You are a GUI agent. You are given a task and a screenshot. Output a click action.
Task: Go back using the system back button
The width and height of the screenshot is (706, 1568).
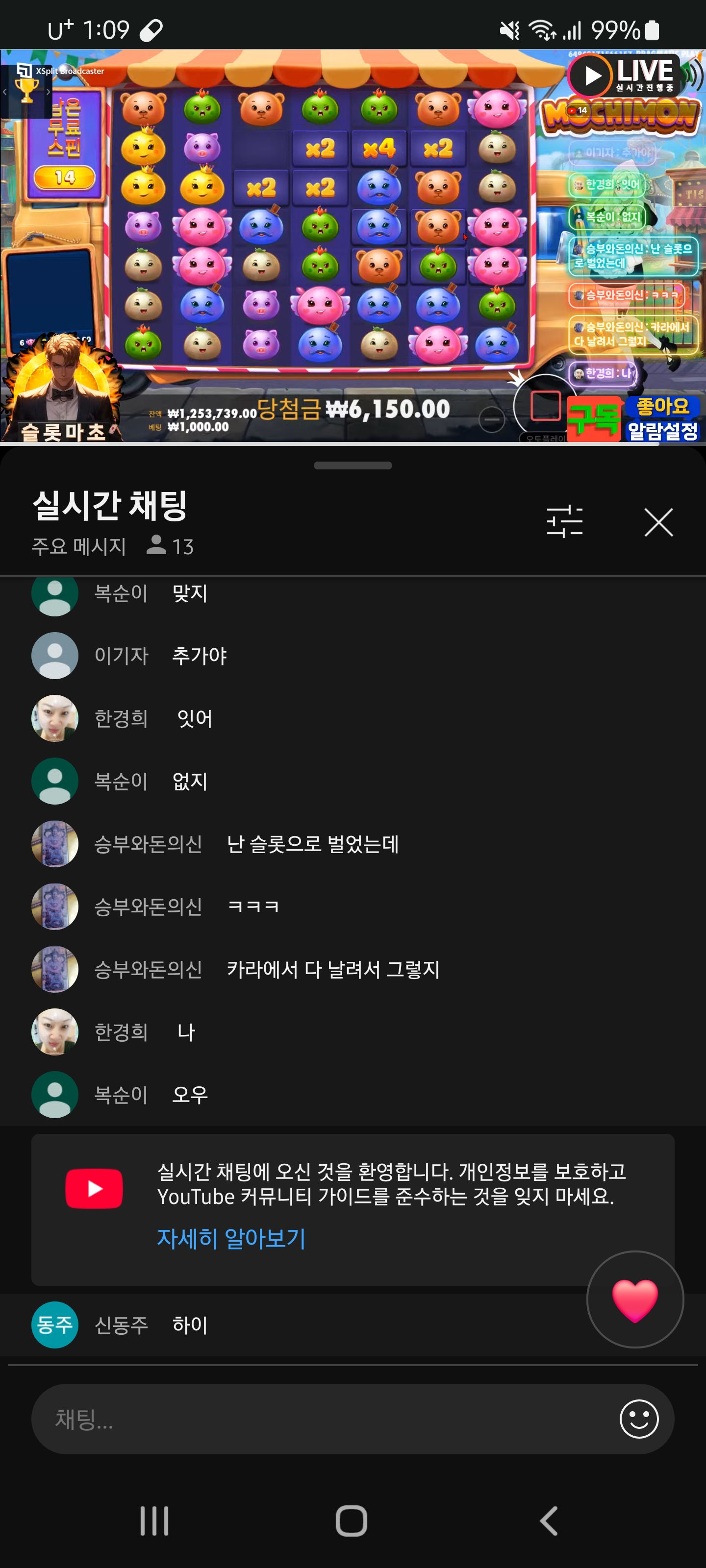548,1520
